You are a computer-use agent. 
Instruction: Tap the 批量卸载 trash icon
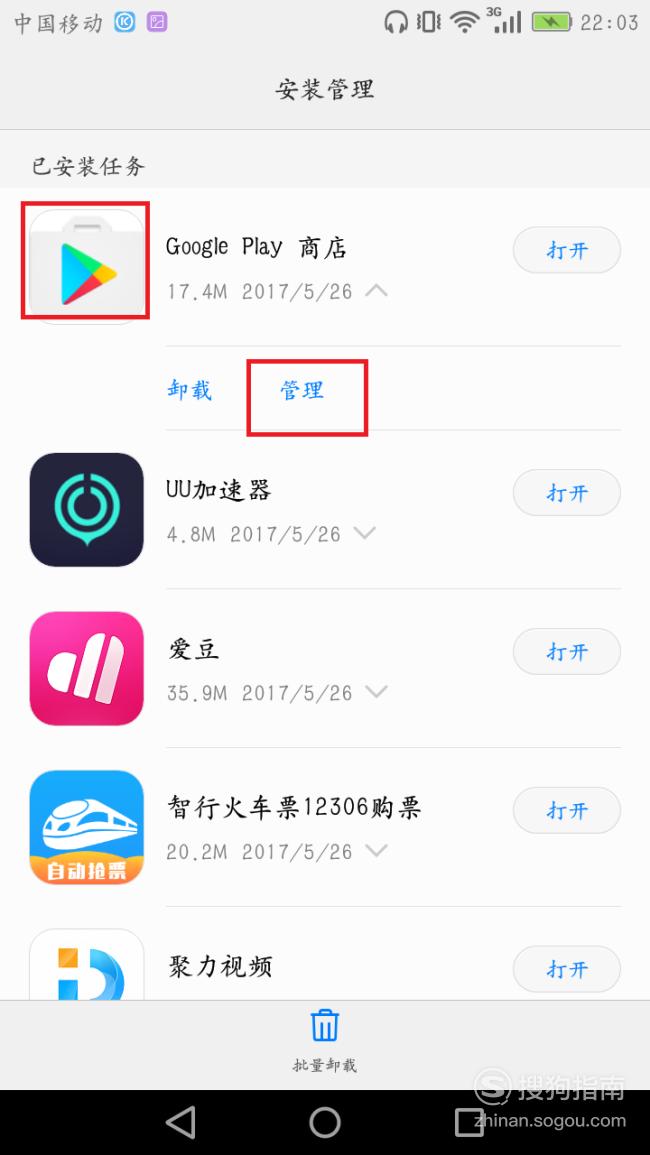[324, 1025]
